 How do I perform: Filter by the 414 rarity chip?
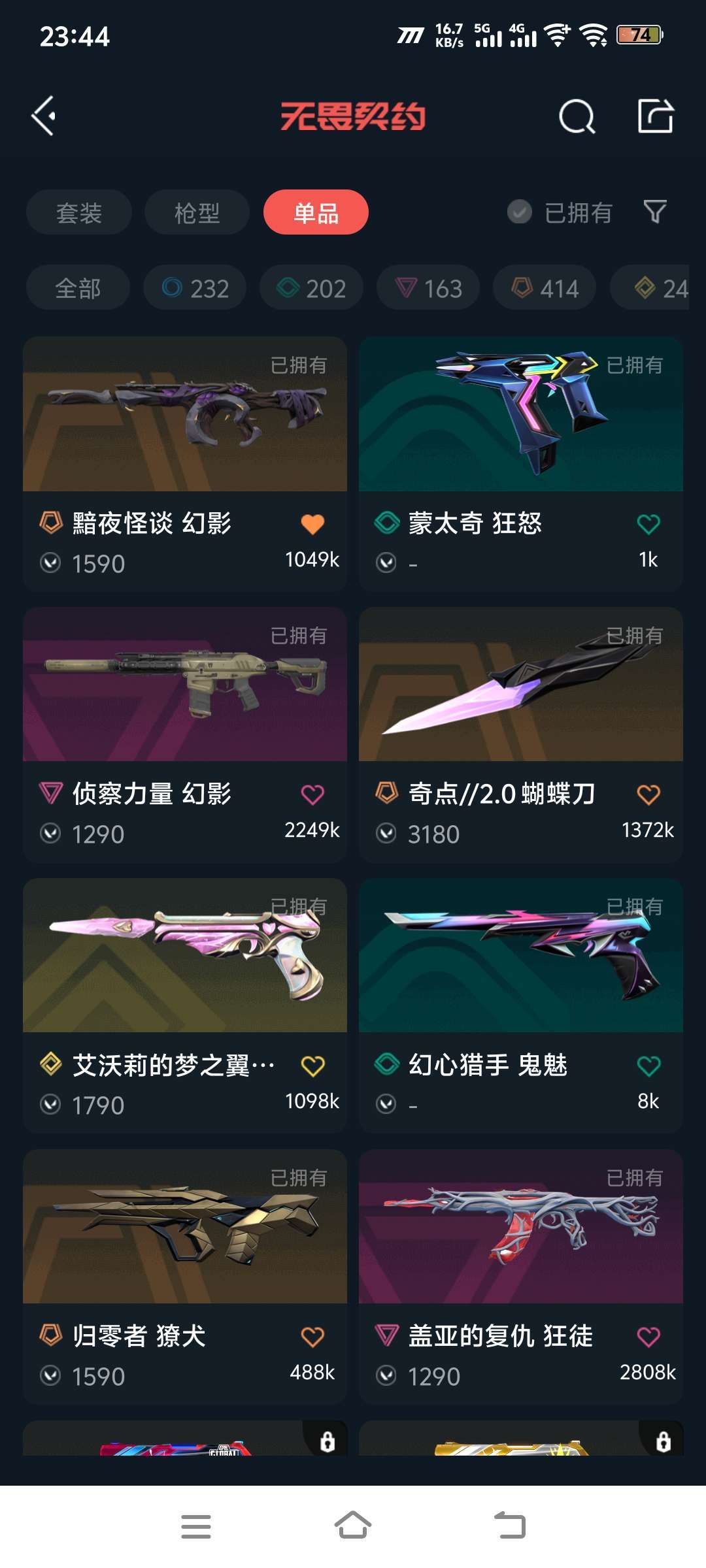pos(545,287)
